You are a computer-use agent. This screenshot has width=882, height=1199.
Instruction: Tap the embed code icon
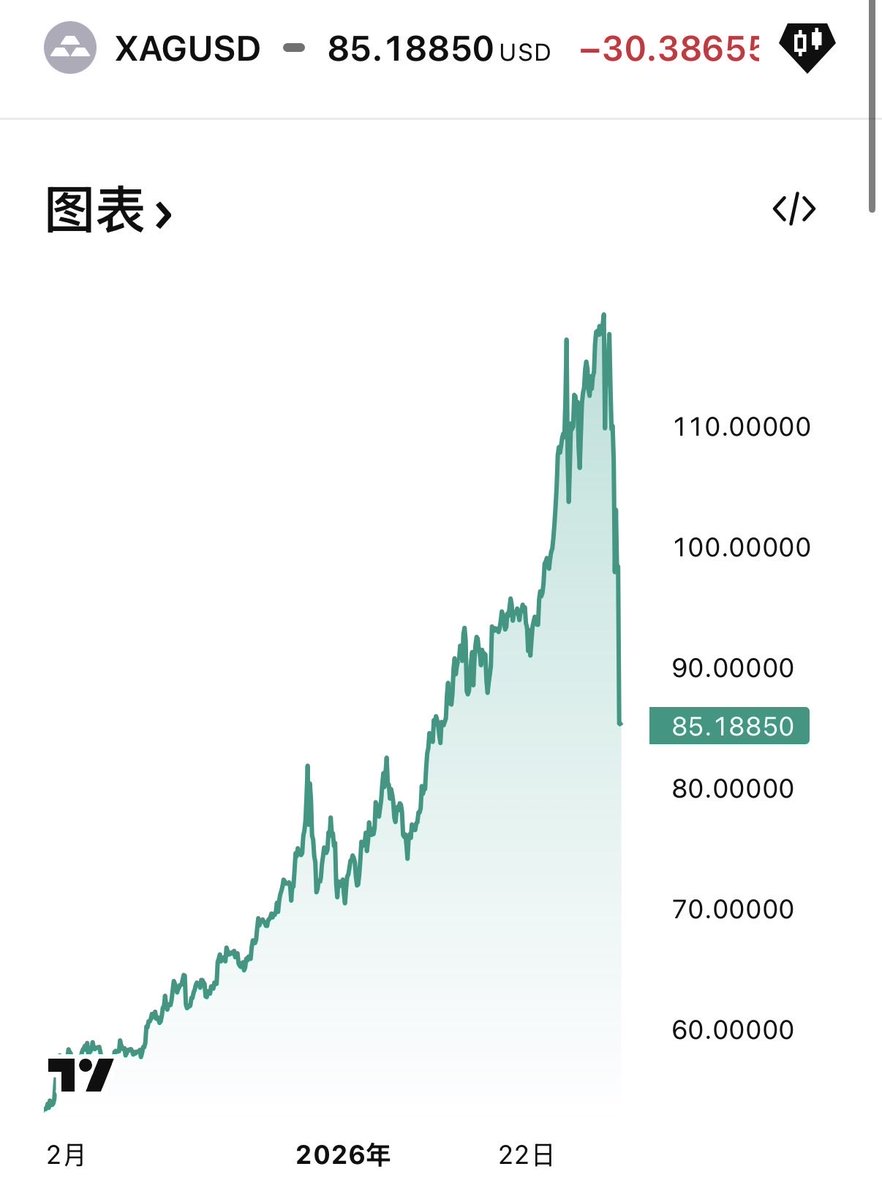click(x=794, y=209)
